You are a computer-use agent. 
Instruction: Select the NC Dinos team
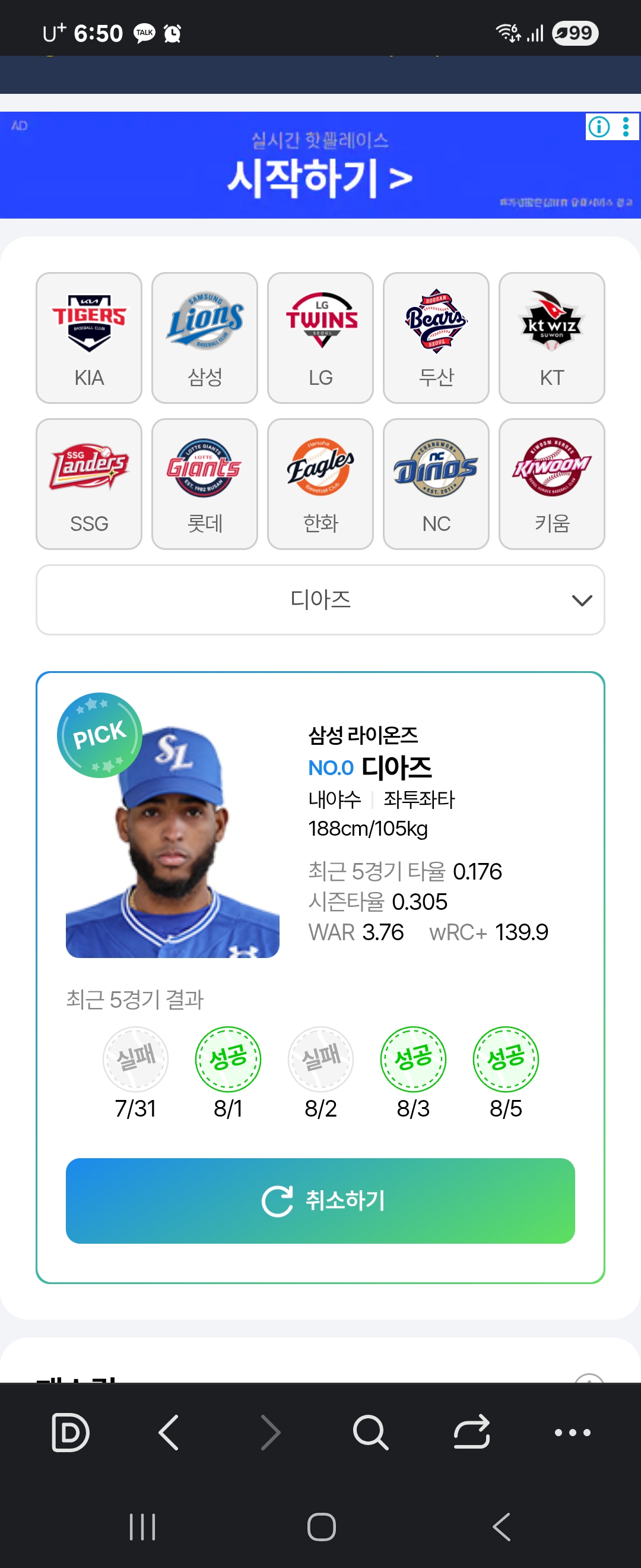tap(436, 483)
